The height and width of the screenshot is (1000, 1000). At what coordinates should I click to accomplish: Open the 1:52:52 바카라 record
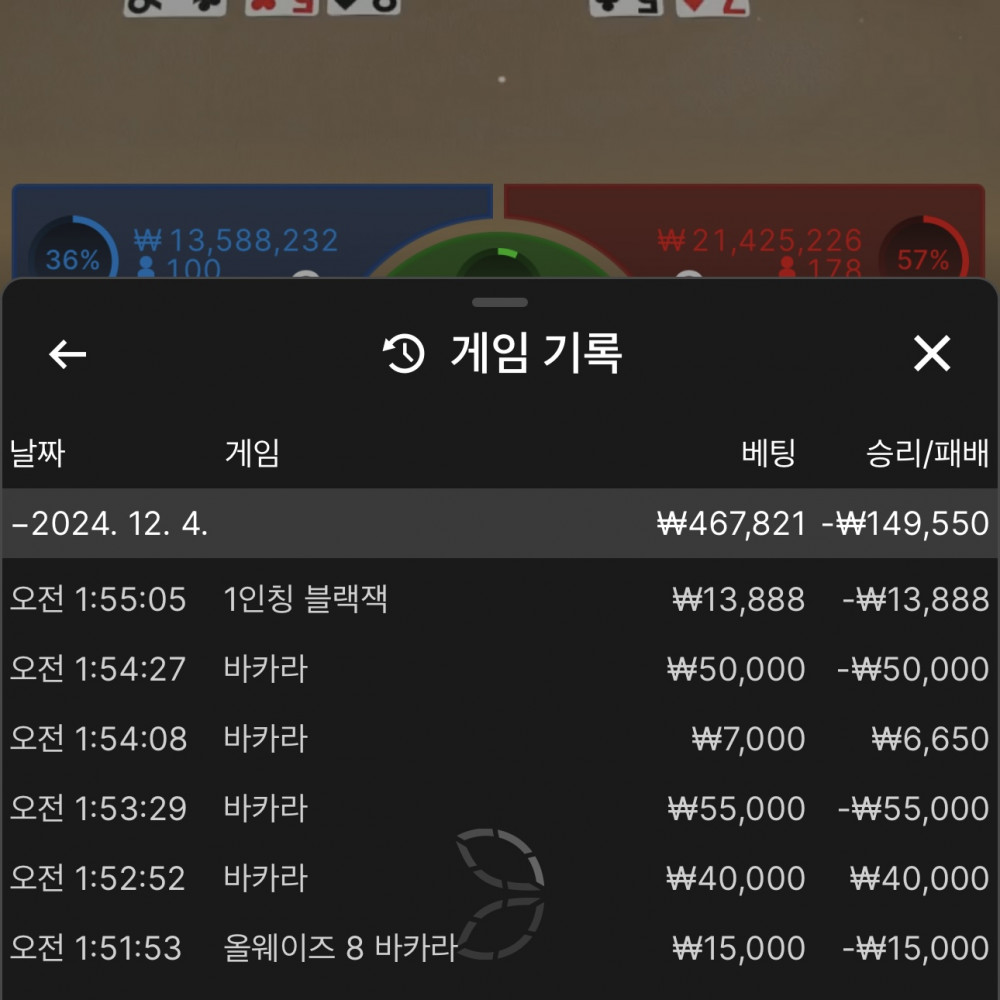coord(498,878)
